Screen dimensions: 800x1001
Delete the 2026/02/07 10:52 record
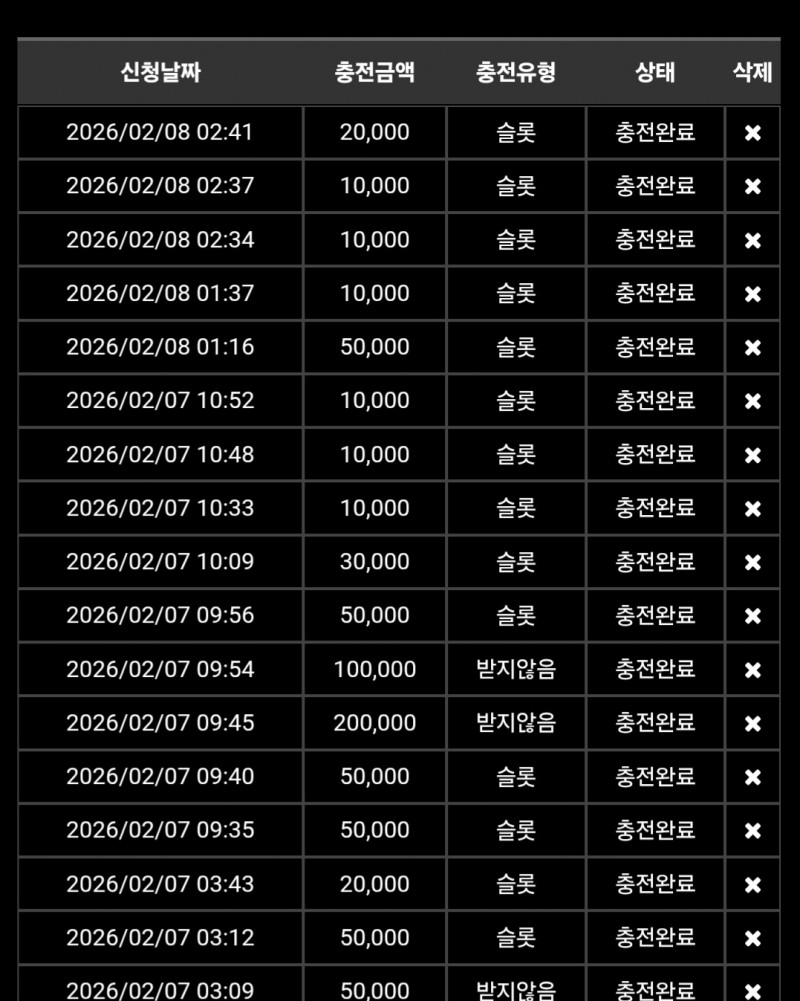[753, 402]
